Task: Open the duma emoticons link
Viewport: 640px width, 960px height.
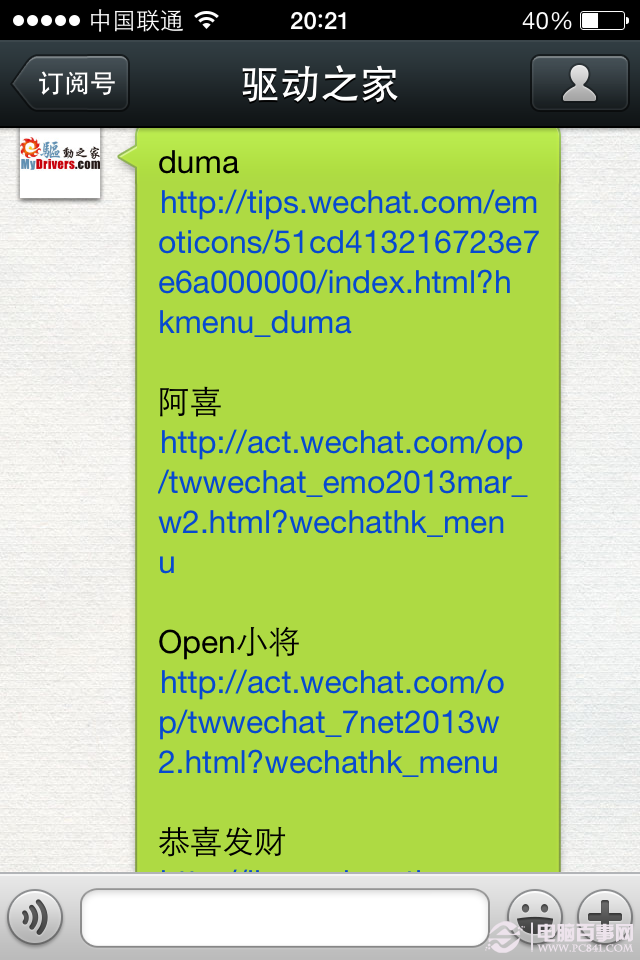Action: 348,263
